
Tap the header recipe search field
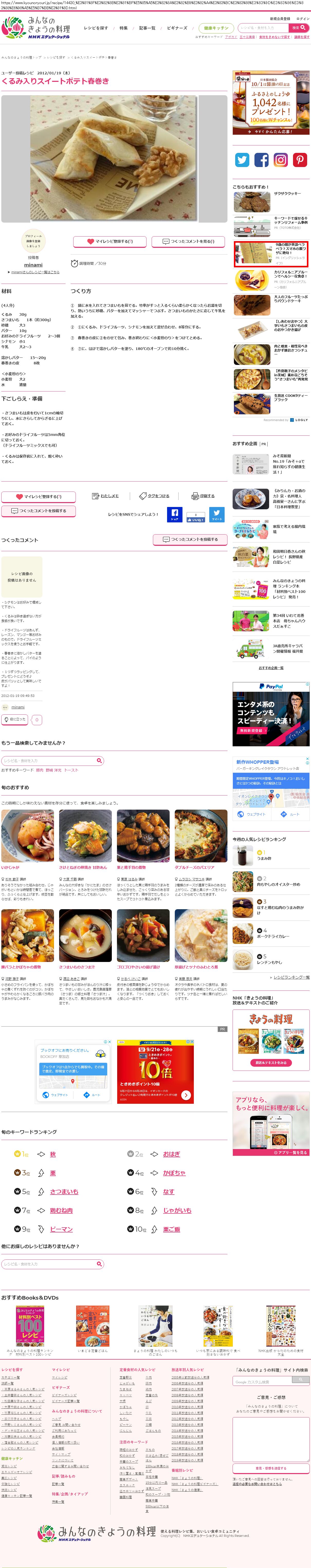point(262,28)
